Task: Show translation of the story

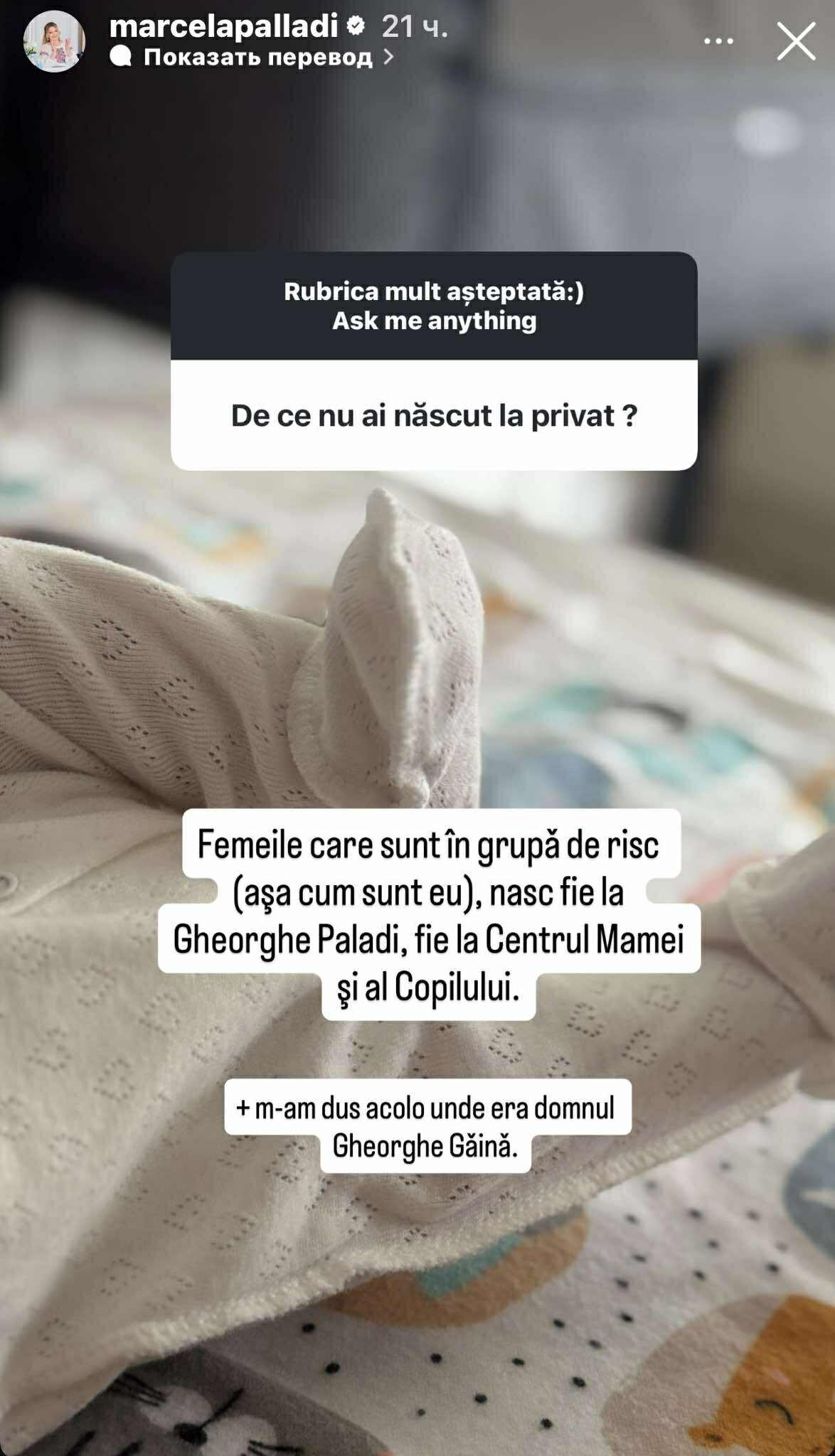Action: [257, 57]
